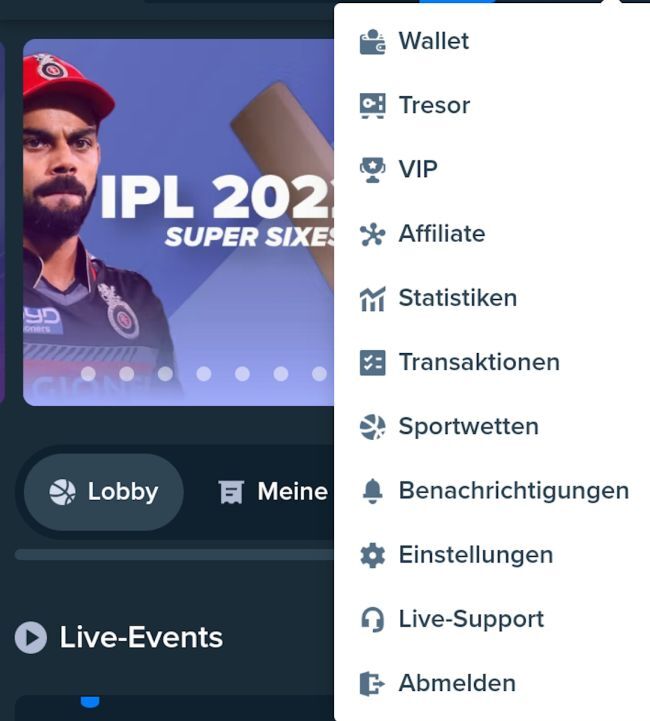Open Einstellungen
Image resolution: width=650 pixels, height=721 pixels.
pos(475,555)
